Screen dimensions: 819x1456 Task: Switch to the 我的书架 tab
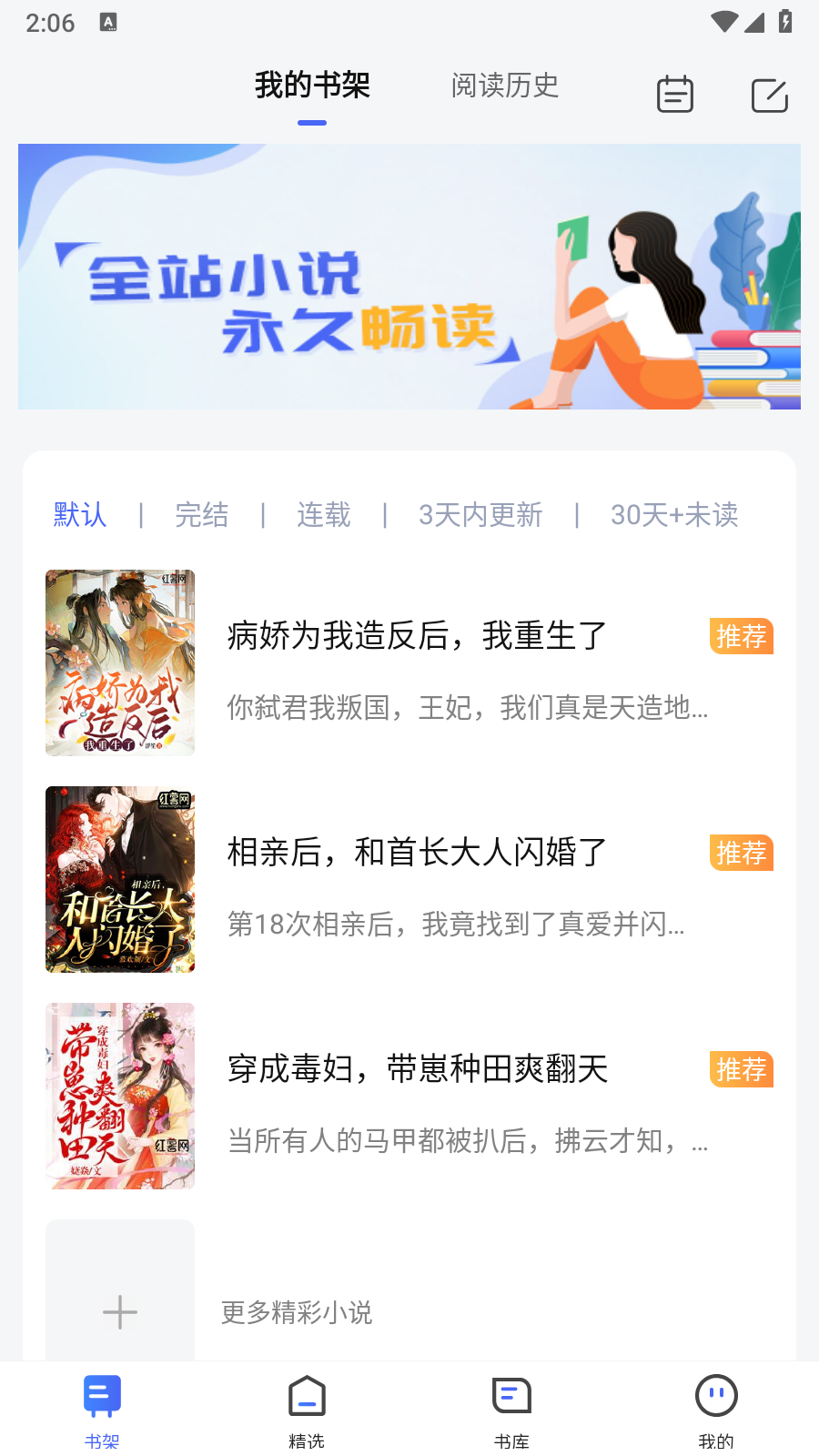click(313, 86)
